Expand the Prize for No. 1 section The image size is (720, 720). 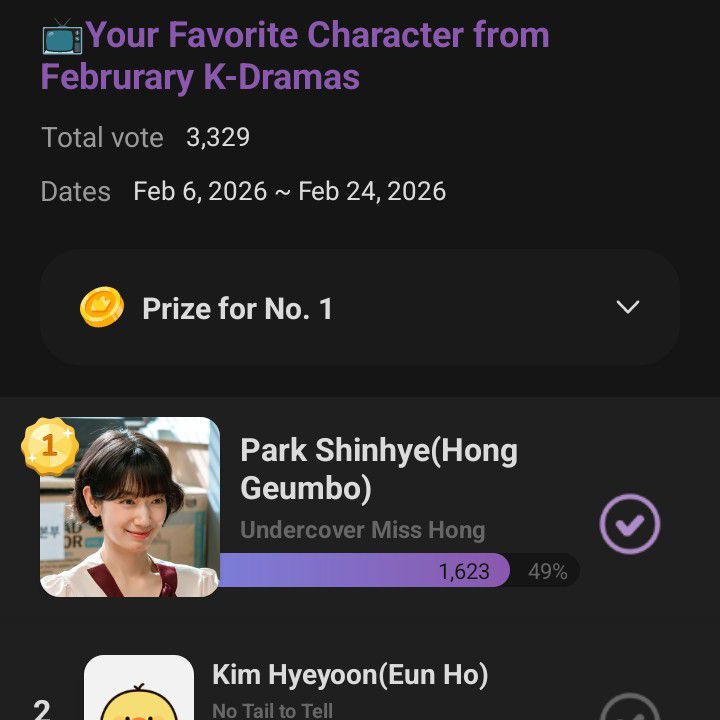click(627, 307)
